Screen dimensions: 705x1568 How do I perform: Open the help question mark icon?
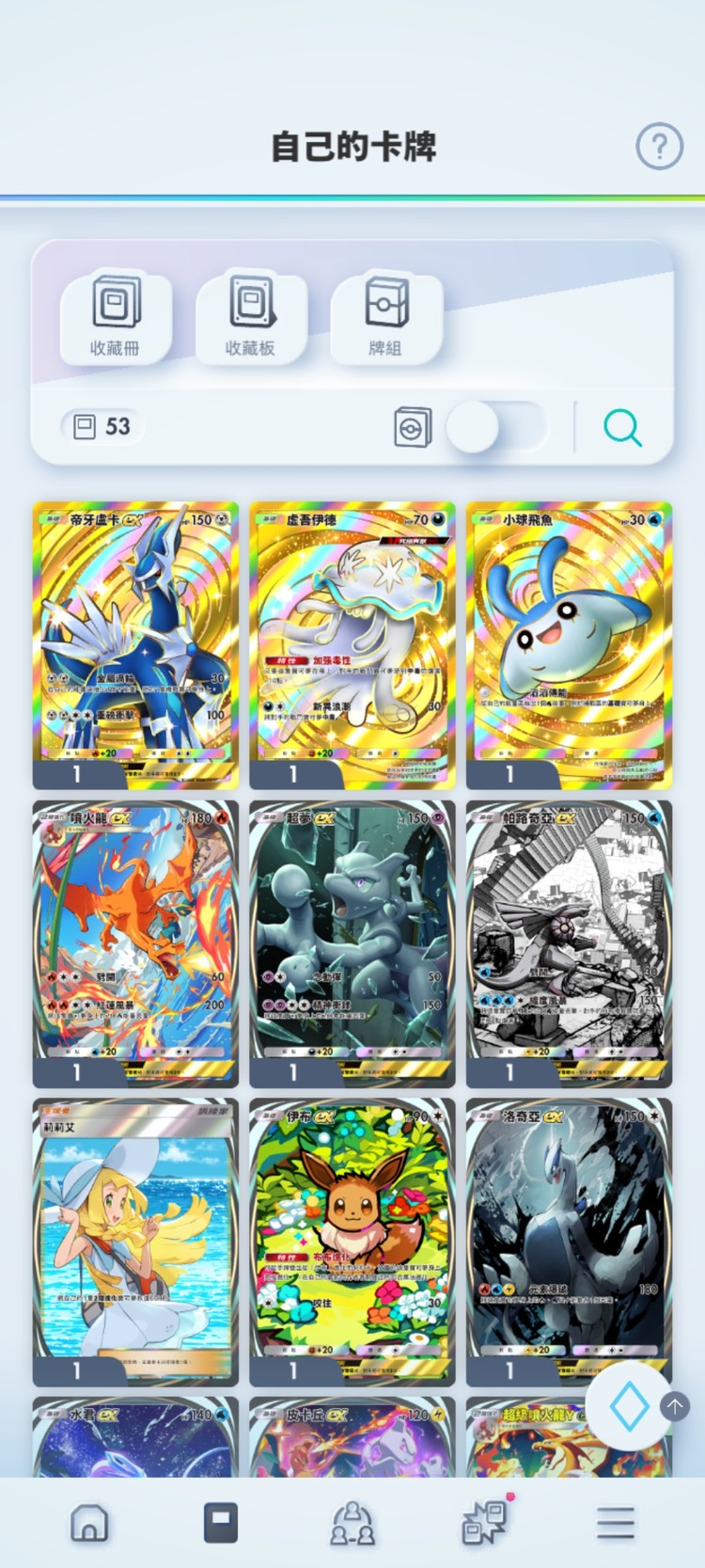coord(659,147)
